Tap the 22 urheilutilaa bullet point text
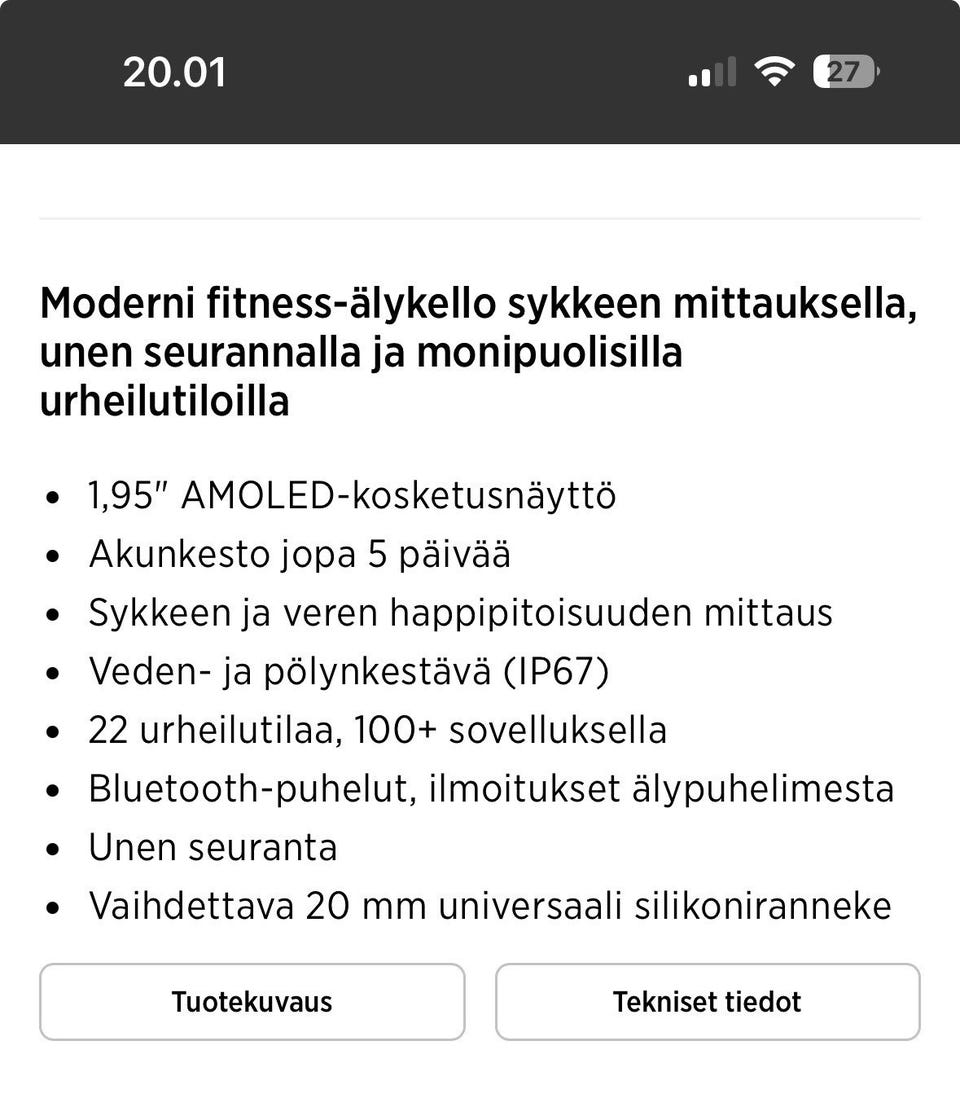 378,731
